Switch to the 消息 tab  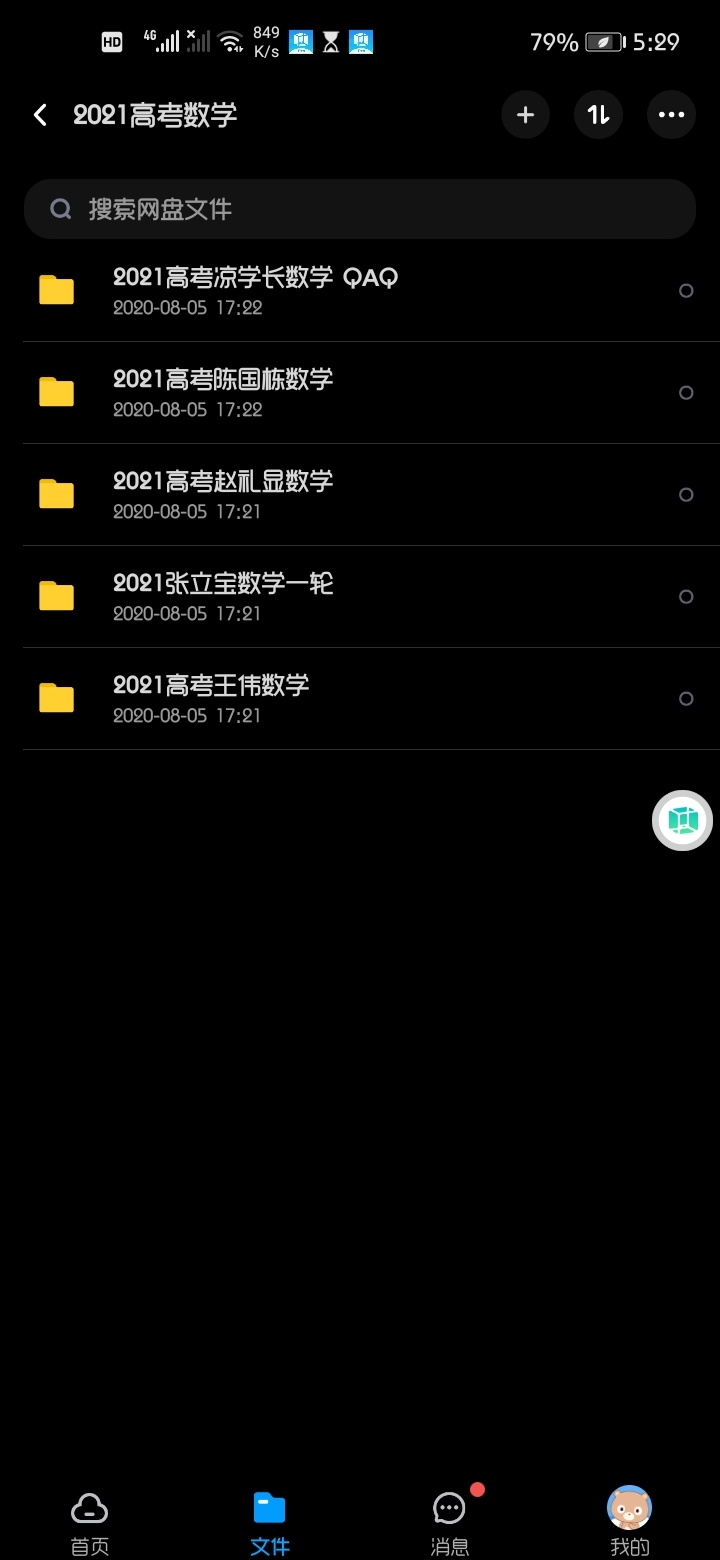[x=450, y=1523]
